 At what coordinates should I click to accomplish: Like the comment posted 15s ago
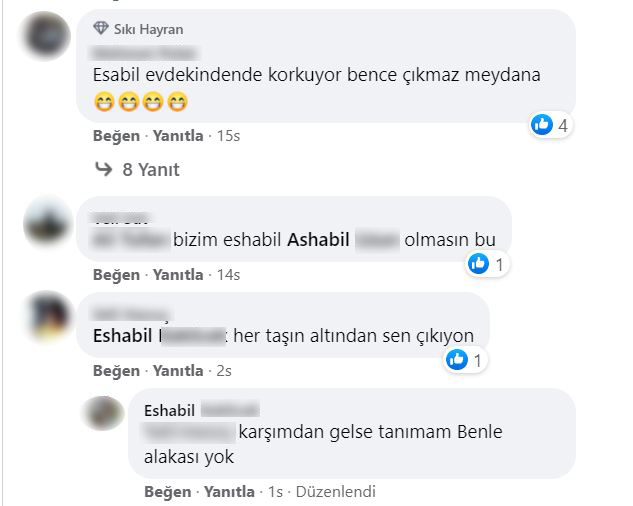click(x=115, y=135)
